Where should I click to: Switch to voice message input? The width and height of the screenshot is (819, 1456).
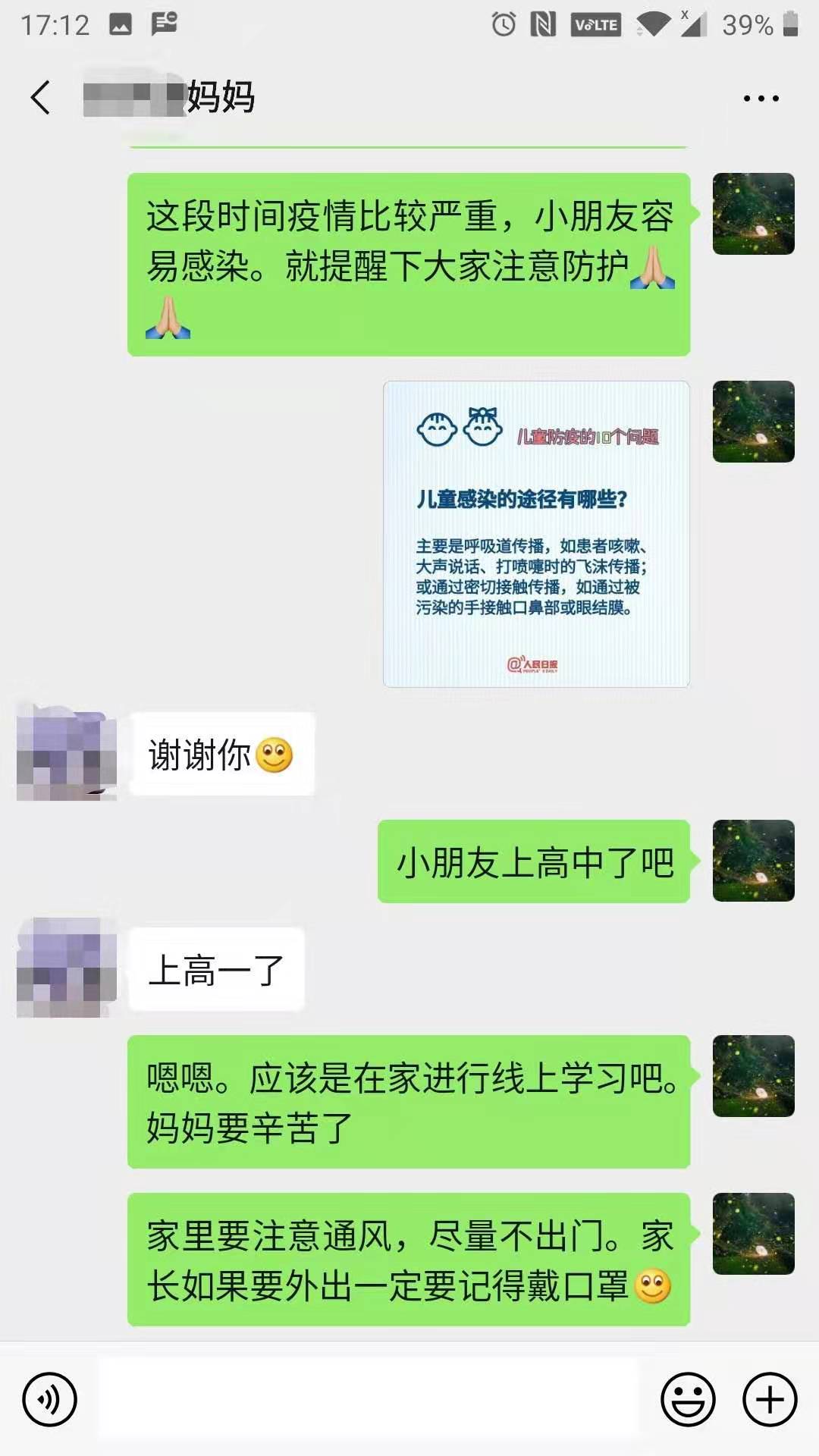50,1399
